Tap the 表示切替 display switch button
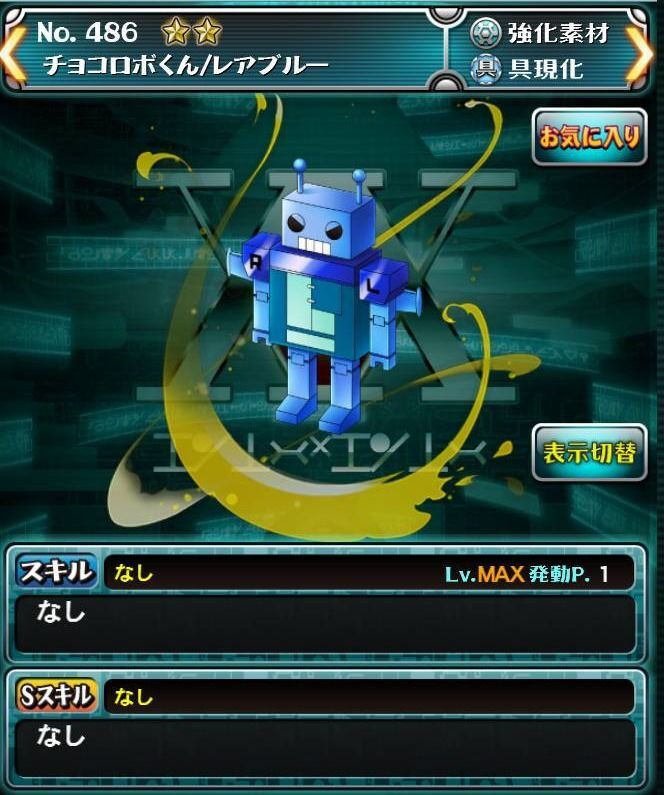 tap(588, 452)
